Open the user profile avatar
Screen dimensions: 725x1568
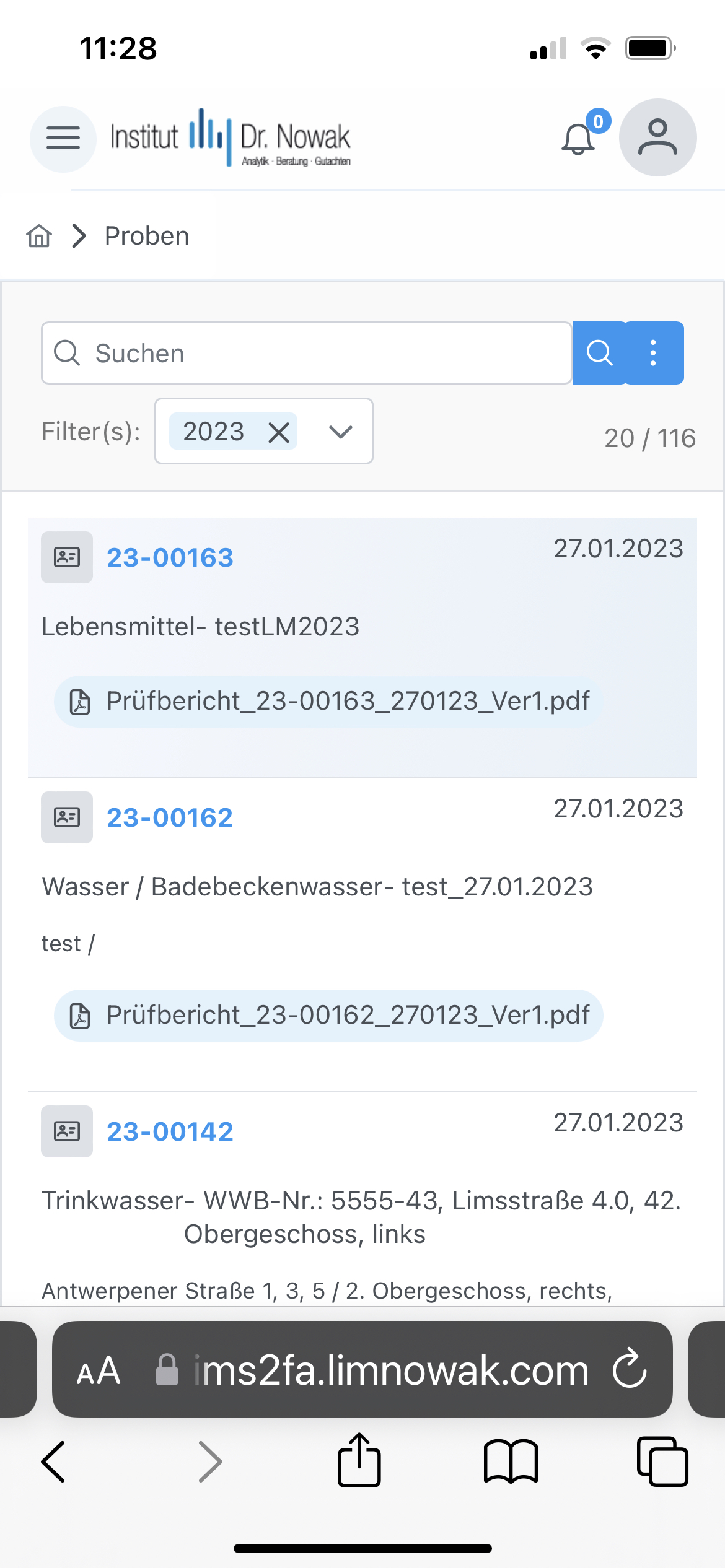click(657, 137)
